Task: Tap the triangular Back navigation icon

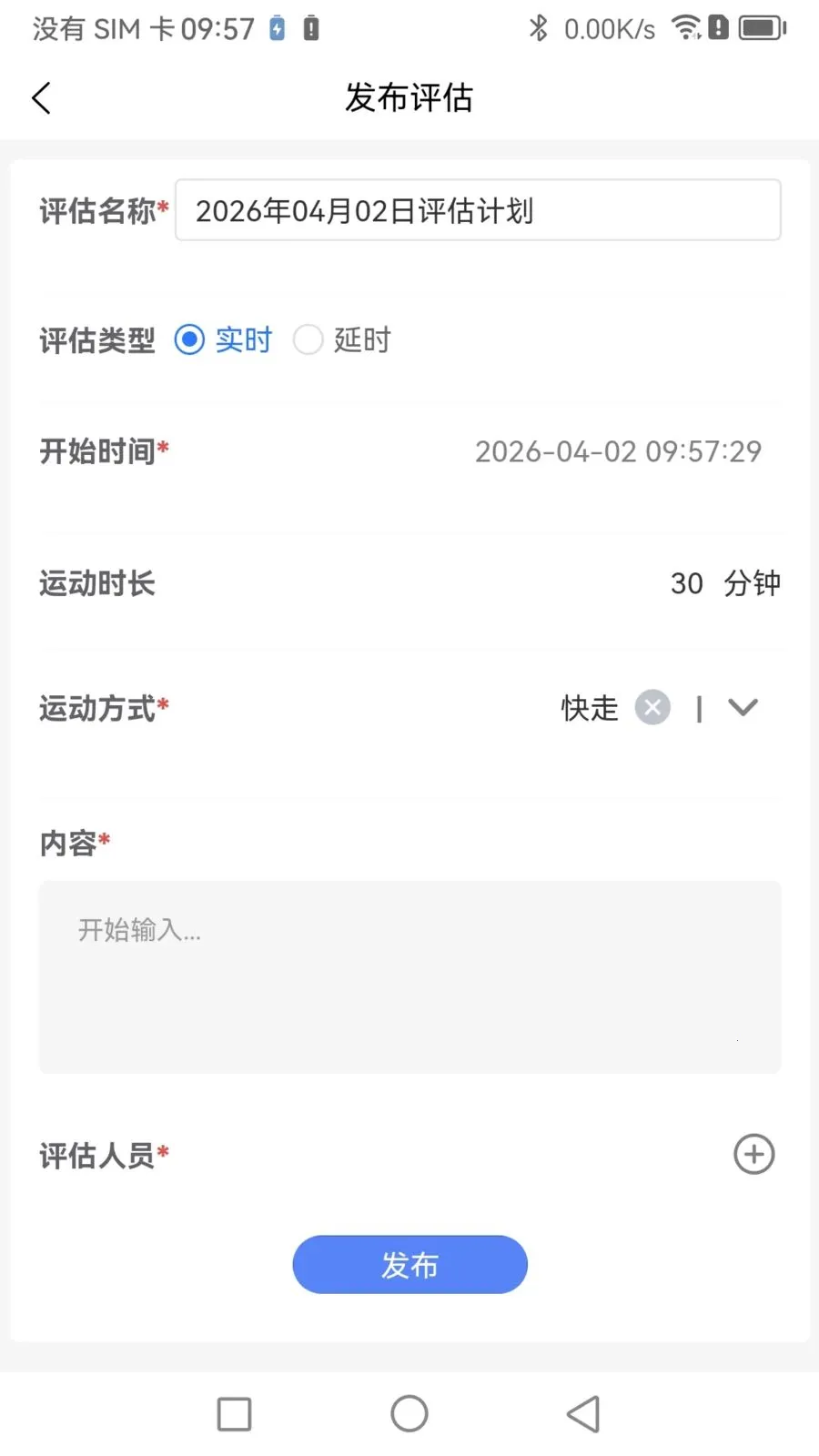Action: tap(583, 1414)
